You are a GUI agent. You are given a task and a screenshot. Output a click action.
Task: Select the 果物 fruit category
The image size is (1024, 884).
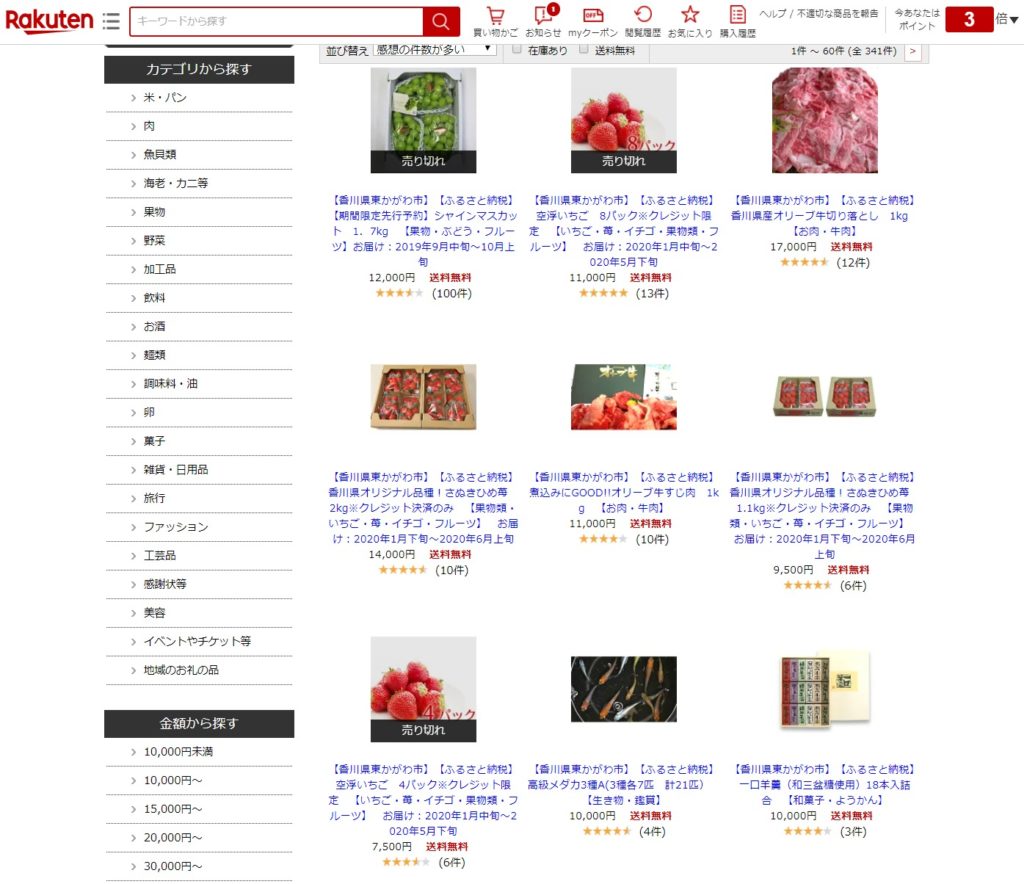pos(154,212)
